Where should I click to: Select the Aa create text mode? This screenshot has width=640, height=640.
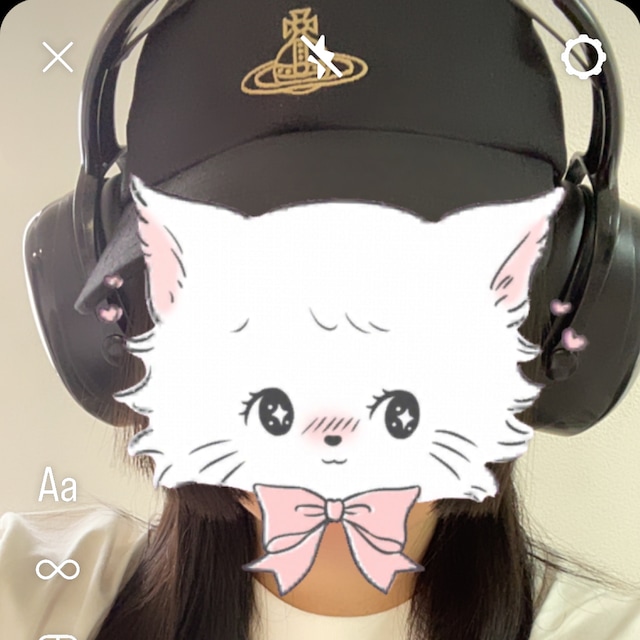[58, 487]
